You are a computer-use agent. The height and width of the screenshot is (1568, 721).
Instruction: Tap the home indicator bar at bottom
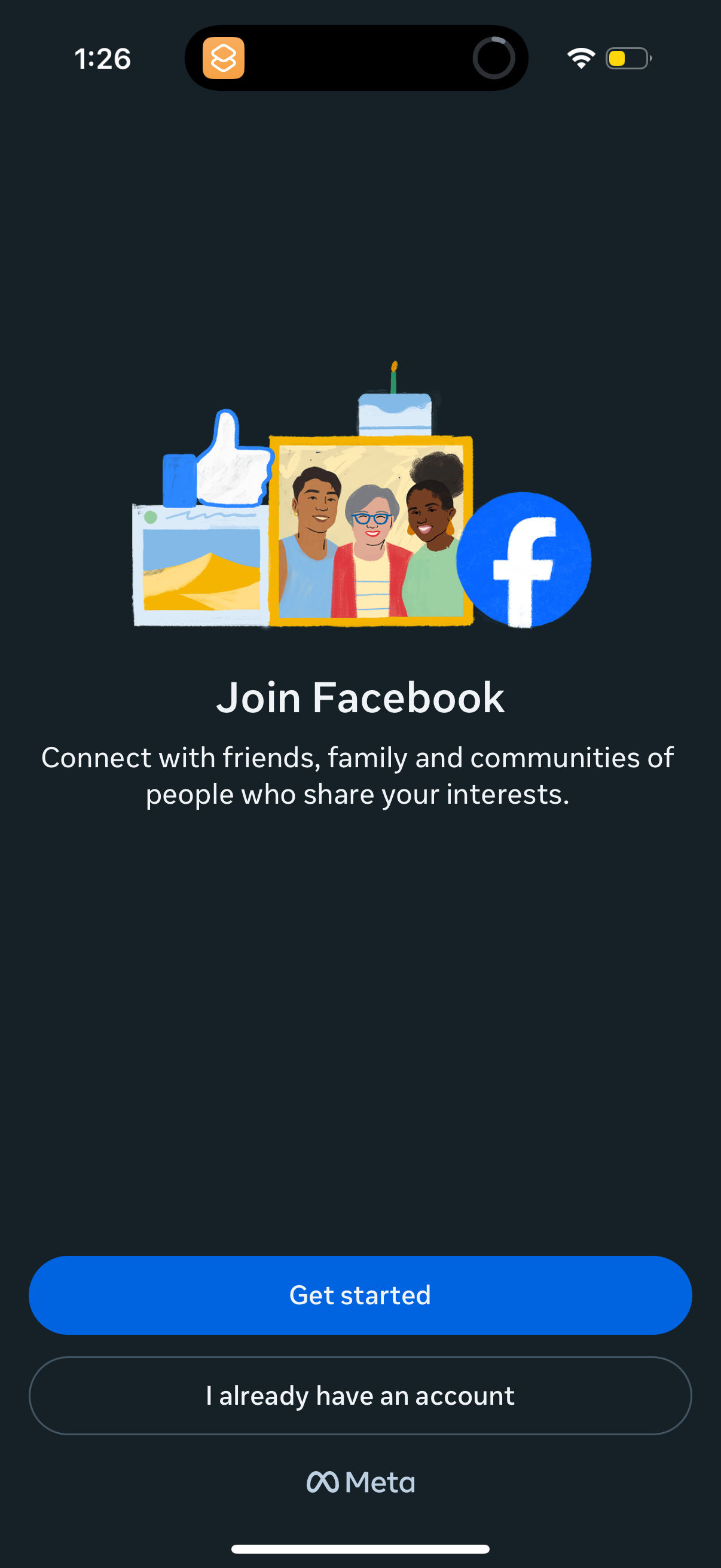click(x=360, y=1548)
